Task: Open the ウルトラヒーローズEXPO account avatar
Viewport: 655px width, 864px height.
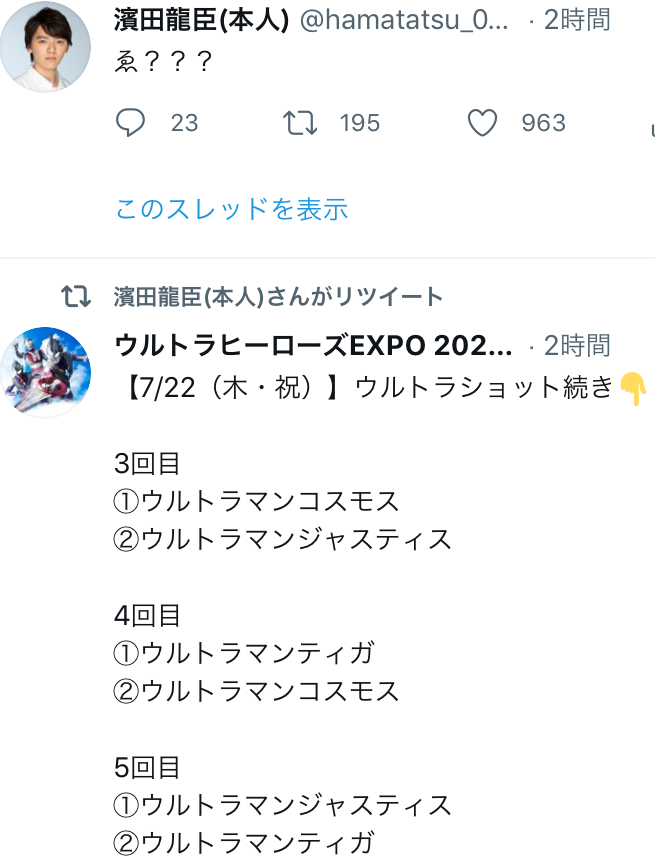Action: (45, 372)
